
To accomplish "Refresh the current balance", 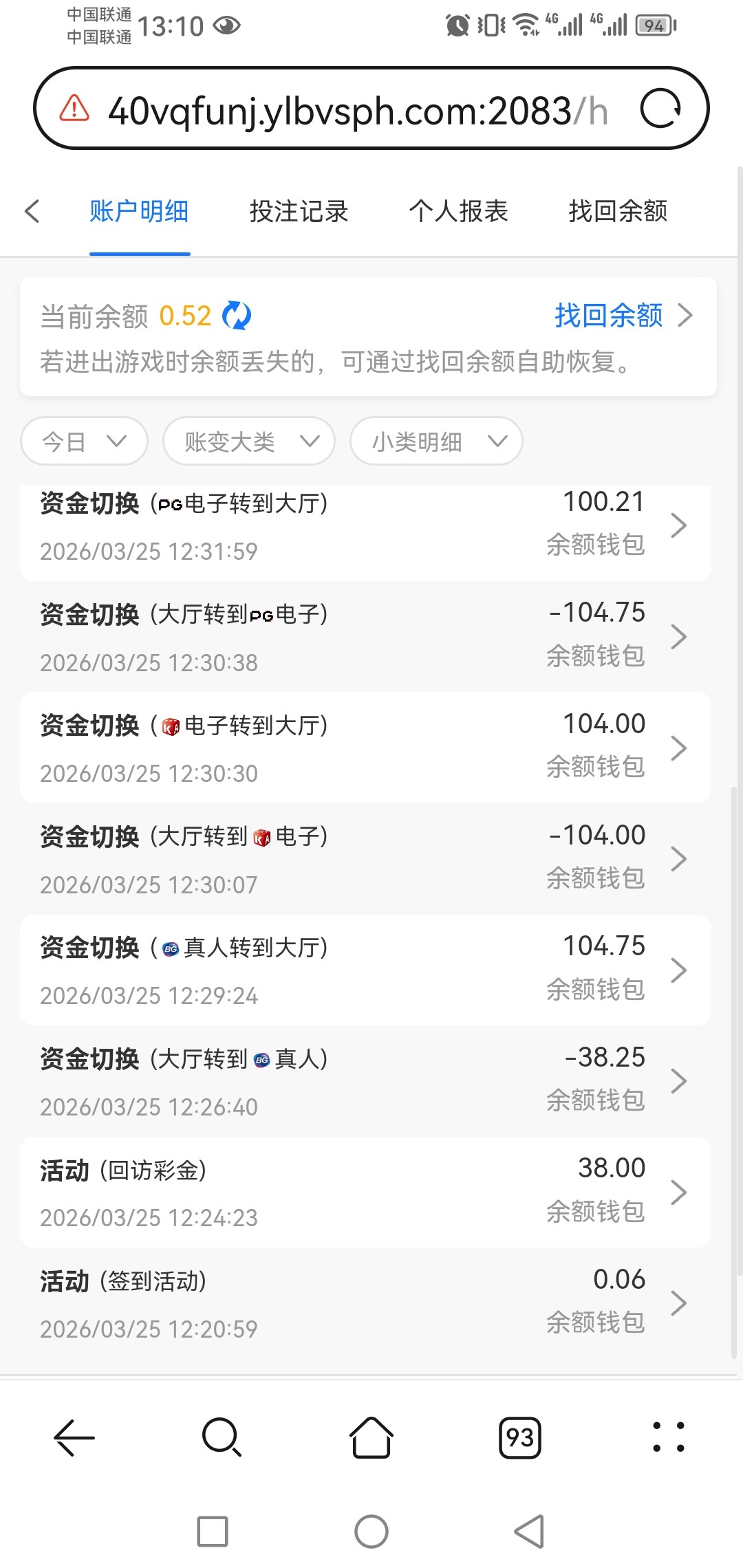I will (x=237, y=316).
